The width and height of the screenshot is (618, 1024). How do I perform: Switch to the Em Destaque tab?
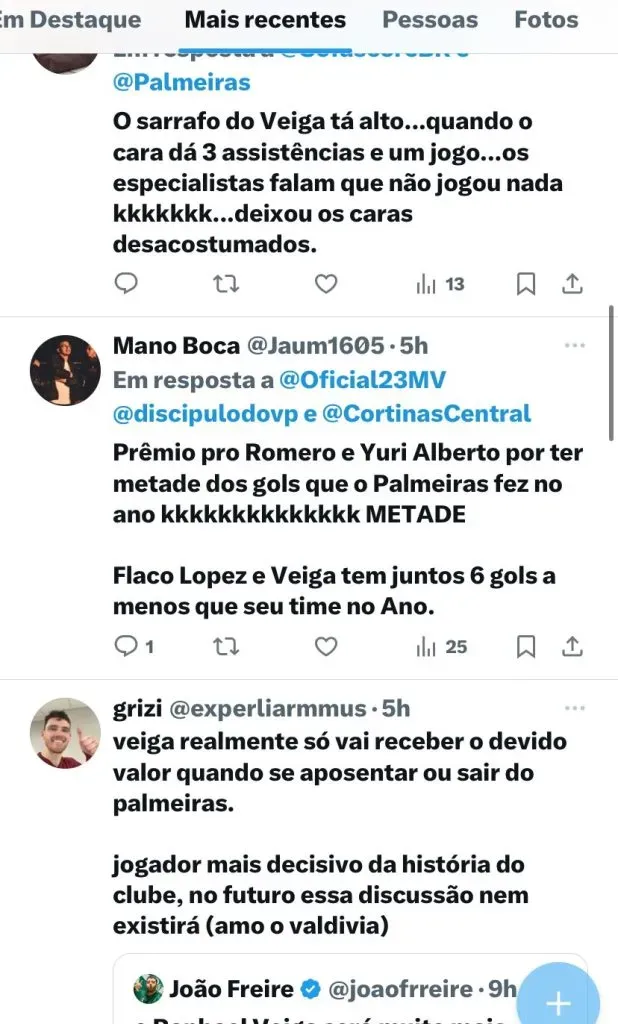(70, 20)
